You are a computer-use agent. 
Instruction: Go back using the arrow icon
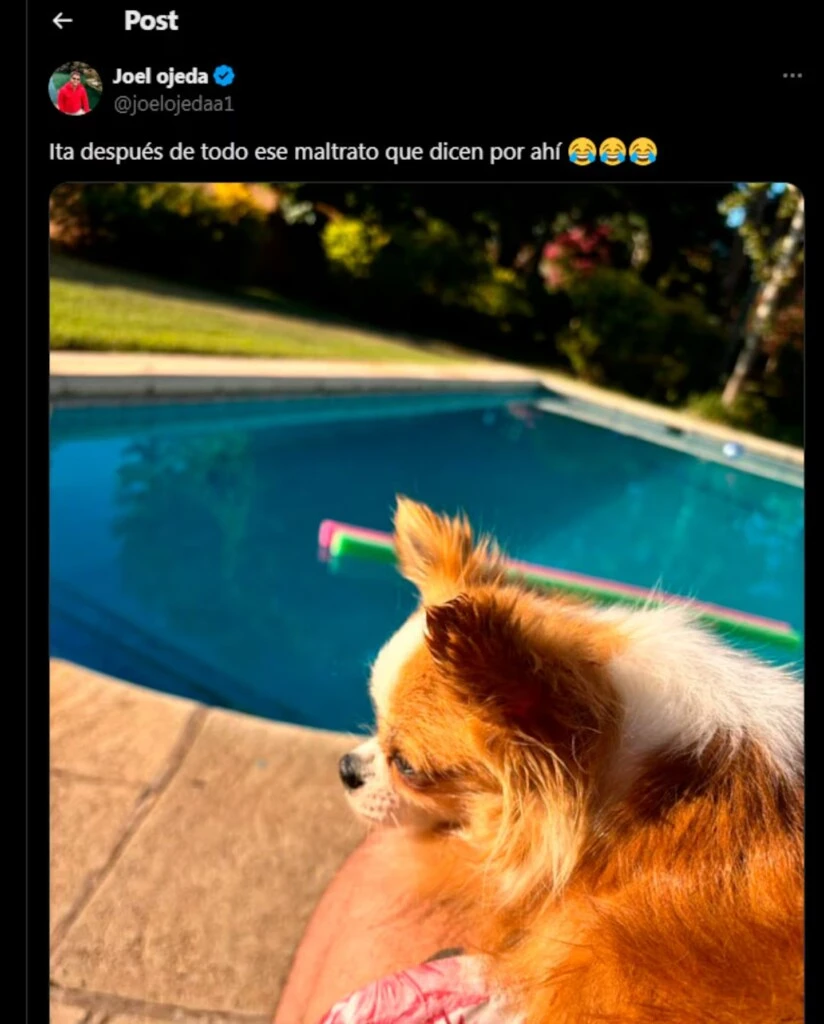click(62, 21)
